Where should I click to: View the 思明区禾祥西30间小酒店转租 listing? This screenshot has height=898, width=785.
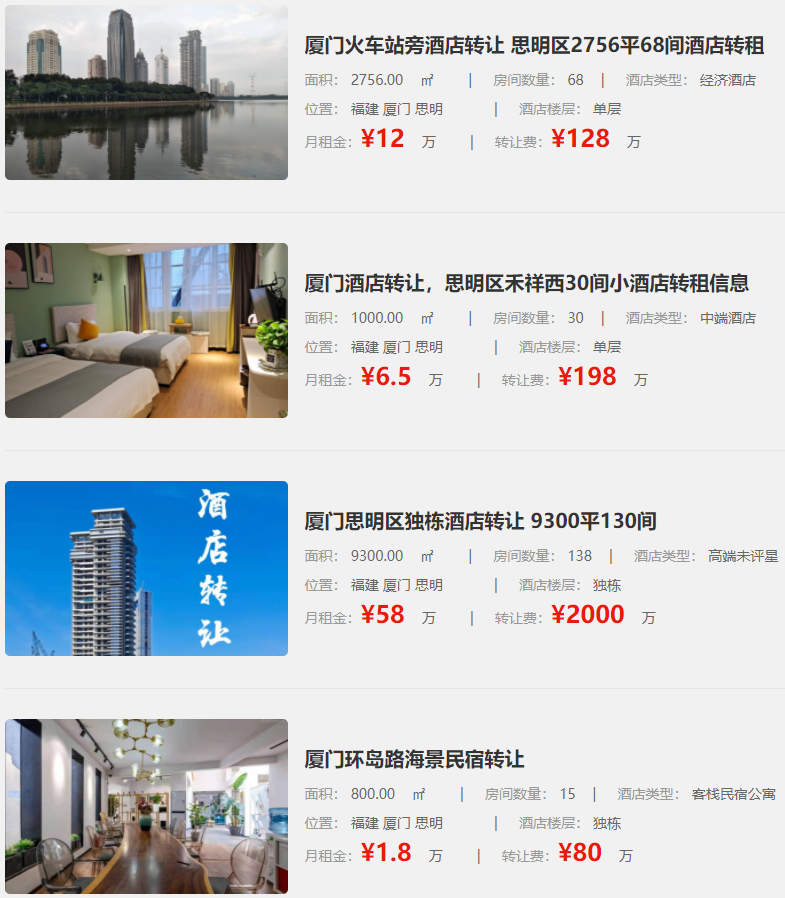pos(526,283)
